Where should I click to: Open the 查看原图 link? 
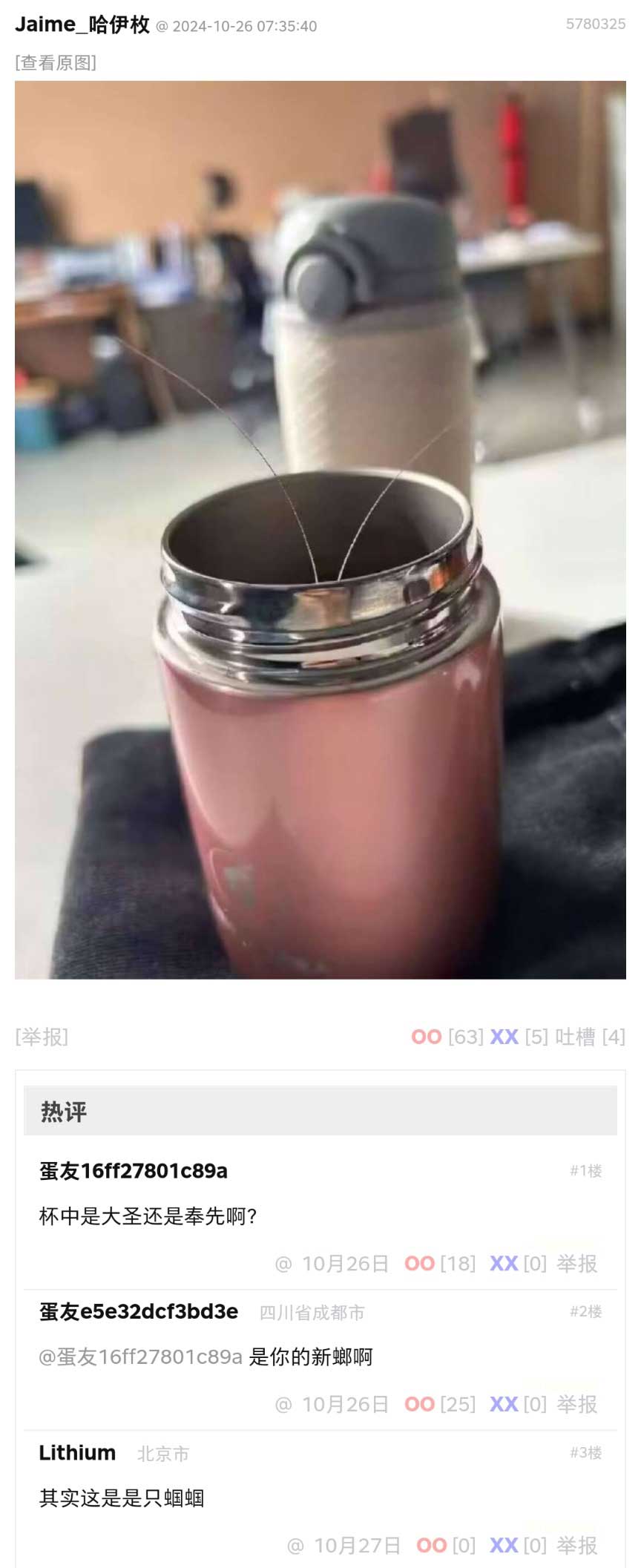[56, 62]
